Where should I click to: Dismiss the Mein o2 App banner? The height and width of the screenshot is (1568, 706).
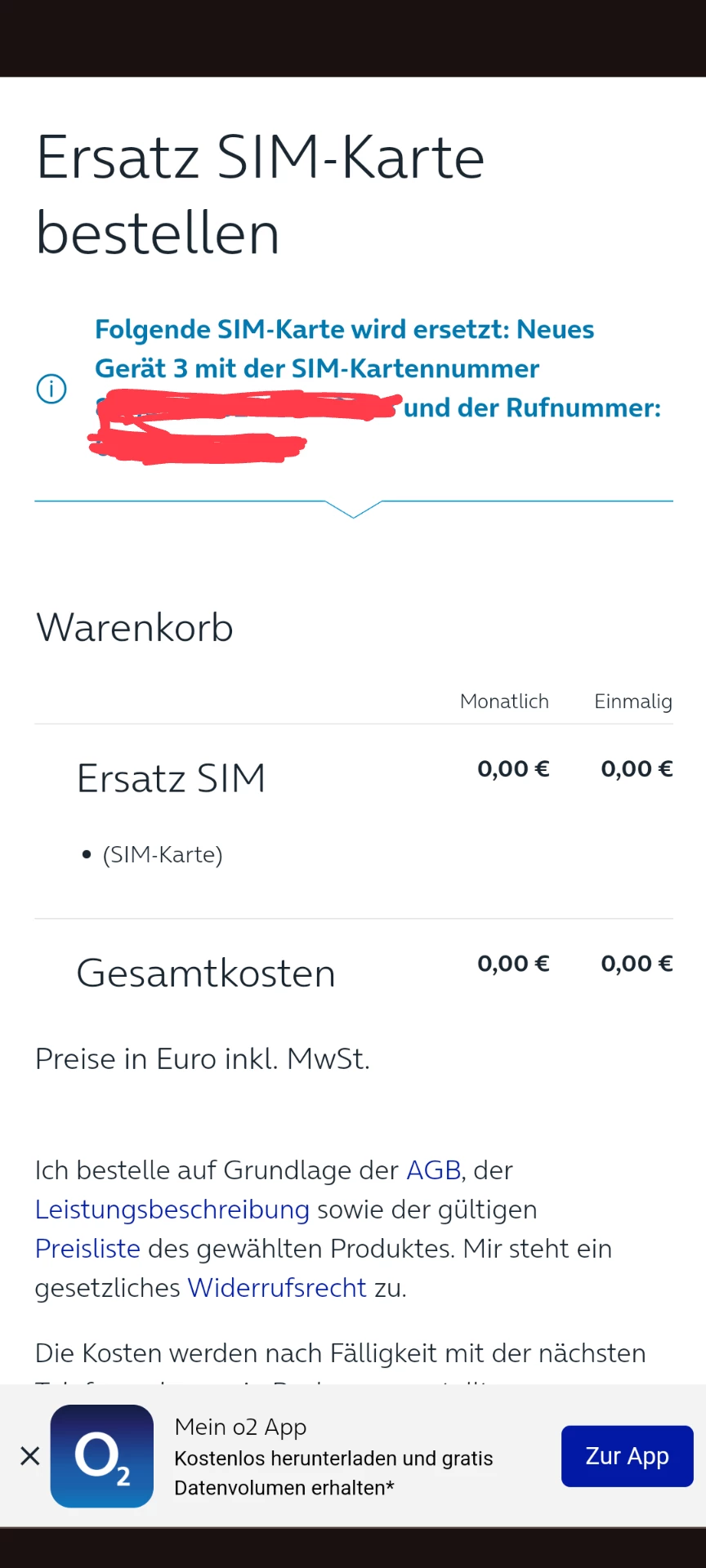(30, 1456)
